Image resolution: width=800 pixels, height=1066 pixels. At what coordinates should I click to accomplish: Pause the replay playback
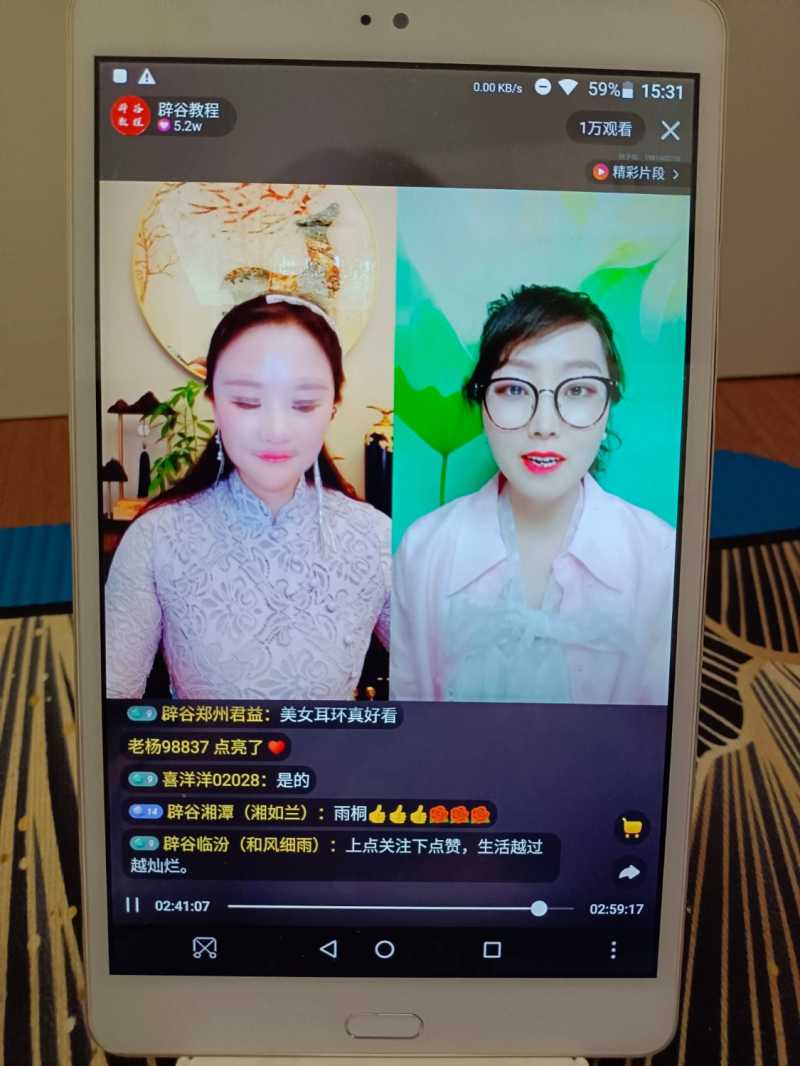133,906
